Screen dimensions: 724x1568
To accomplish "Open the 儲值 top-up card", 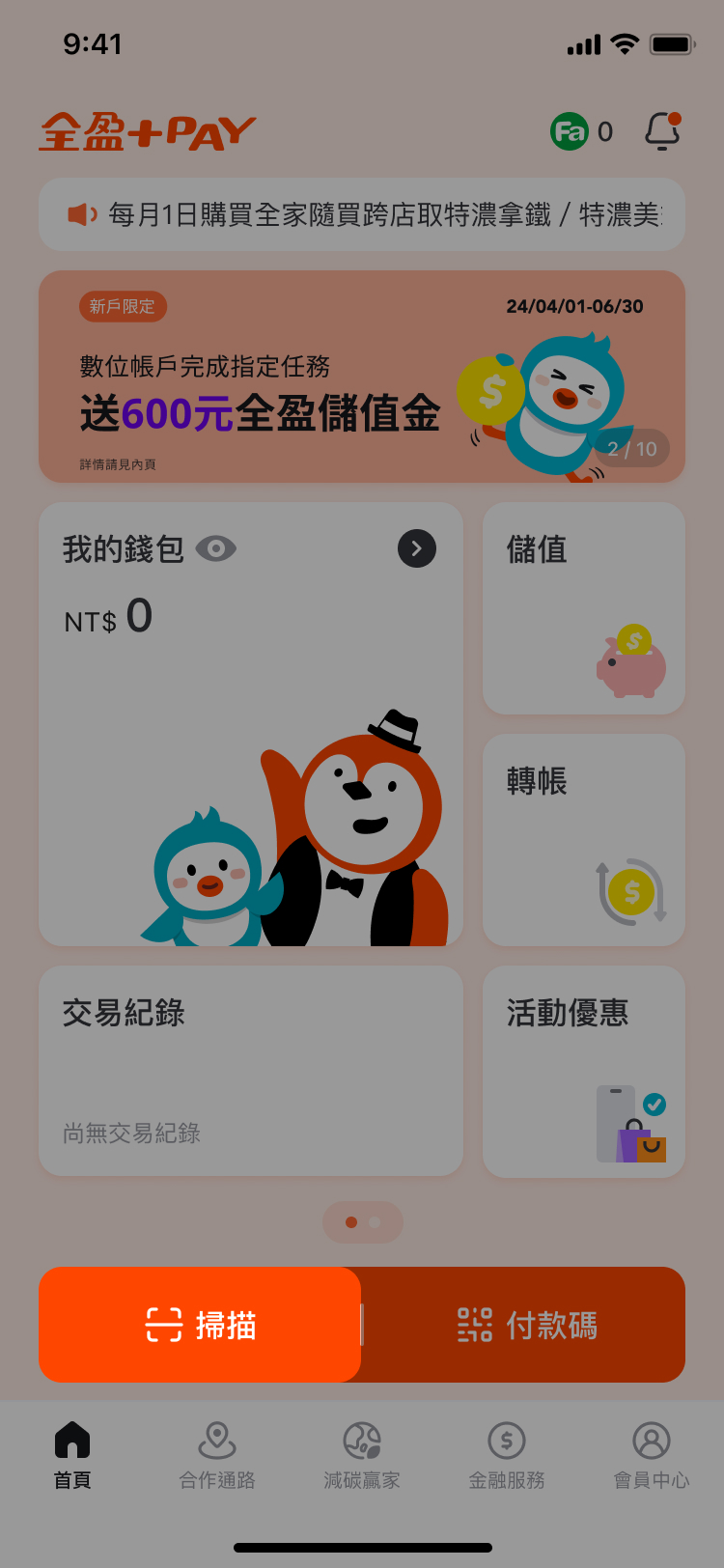I will coord(584,608).
